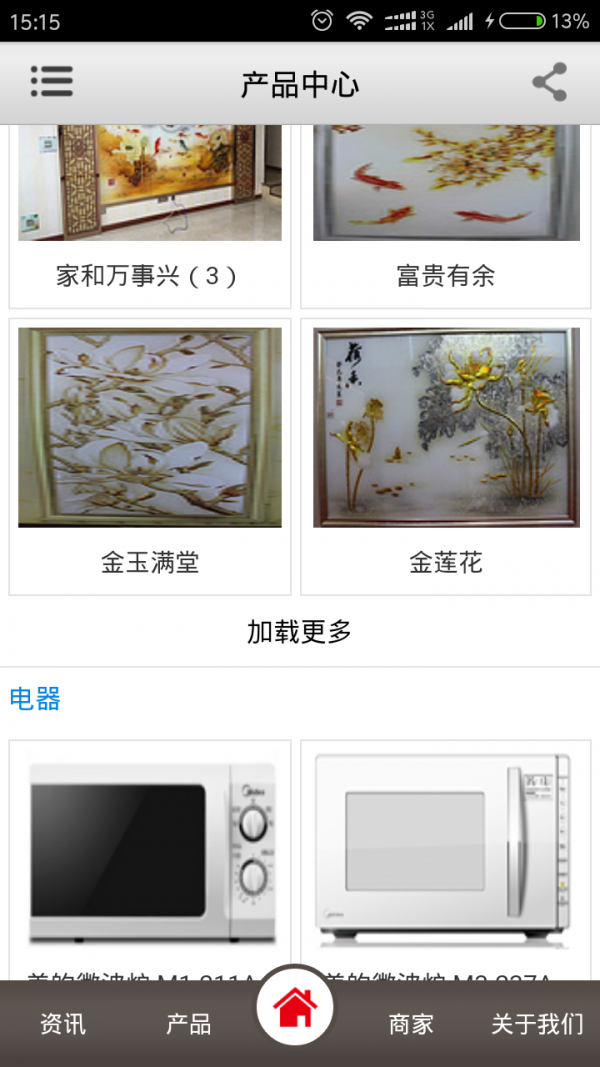The height and width of the screenshot is (1067, 600).
Task: Switch to the 产品 tab
Action: 188,1024
